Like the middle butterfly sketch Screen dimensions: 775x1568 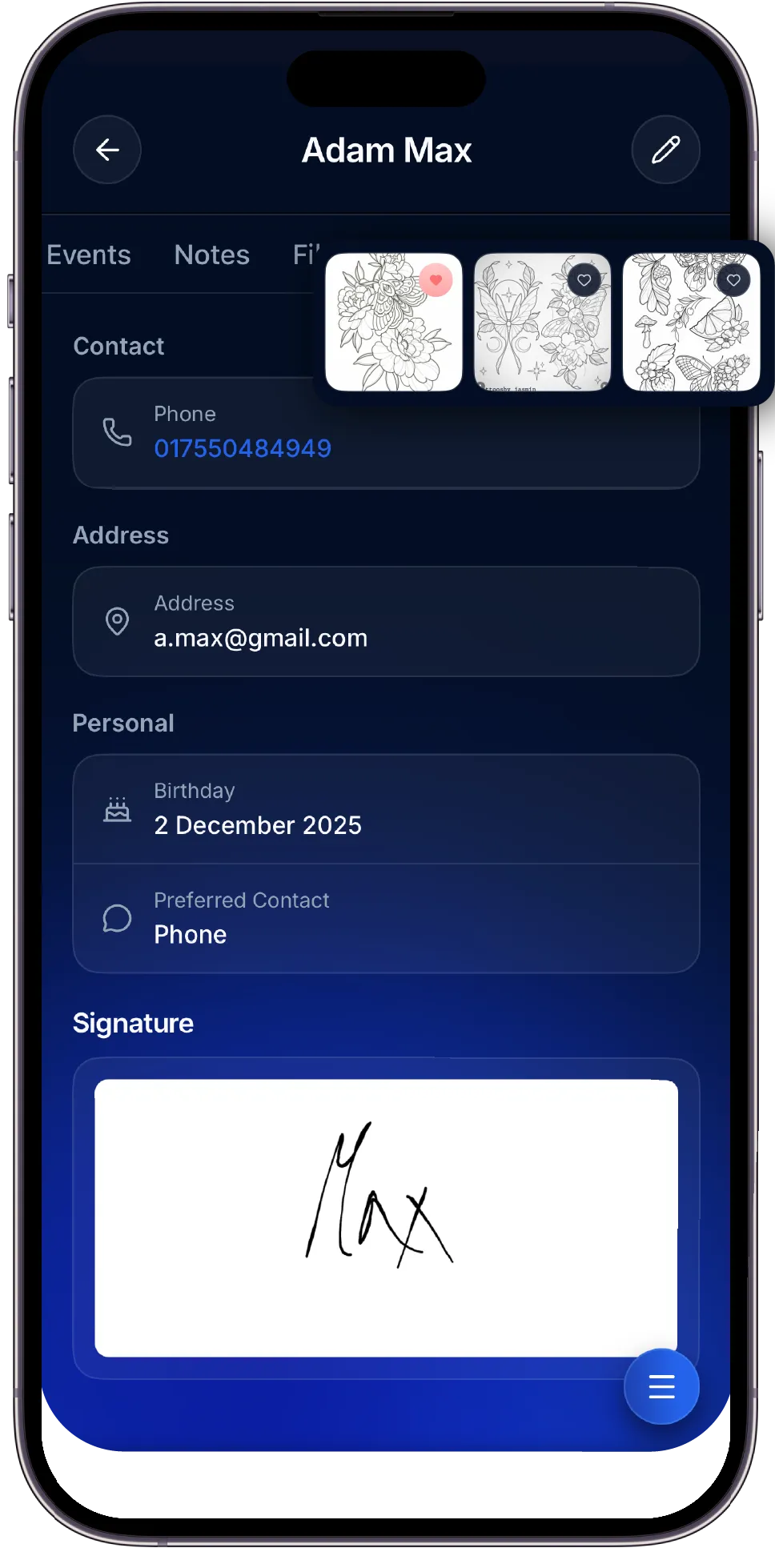[584, 280]
